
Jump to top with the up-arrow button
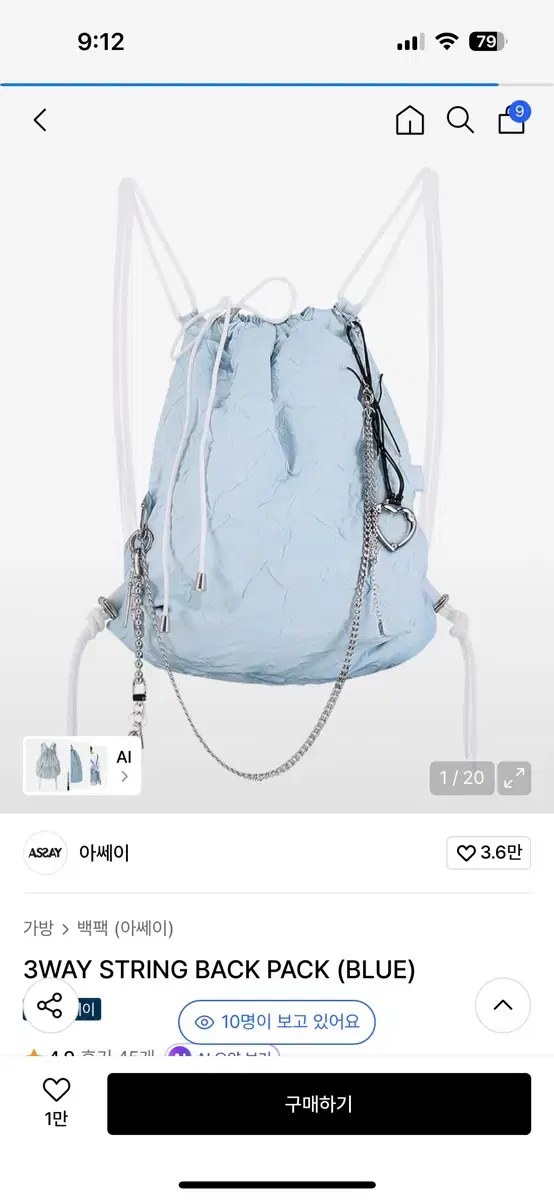coord(503,1005)
